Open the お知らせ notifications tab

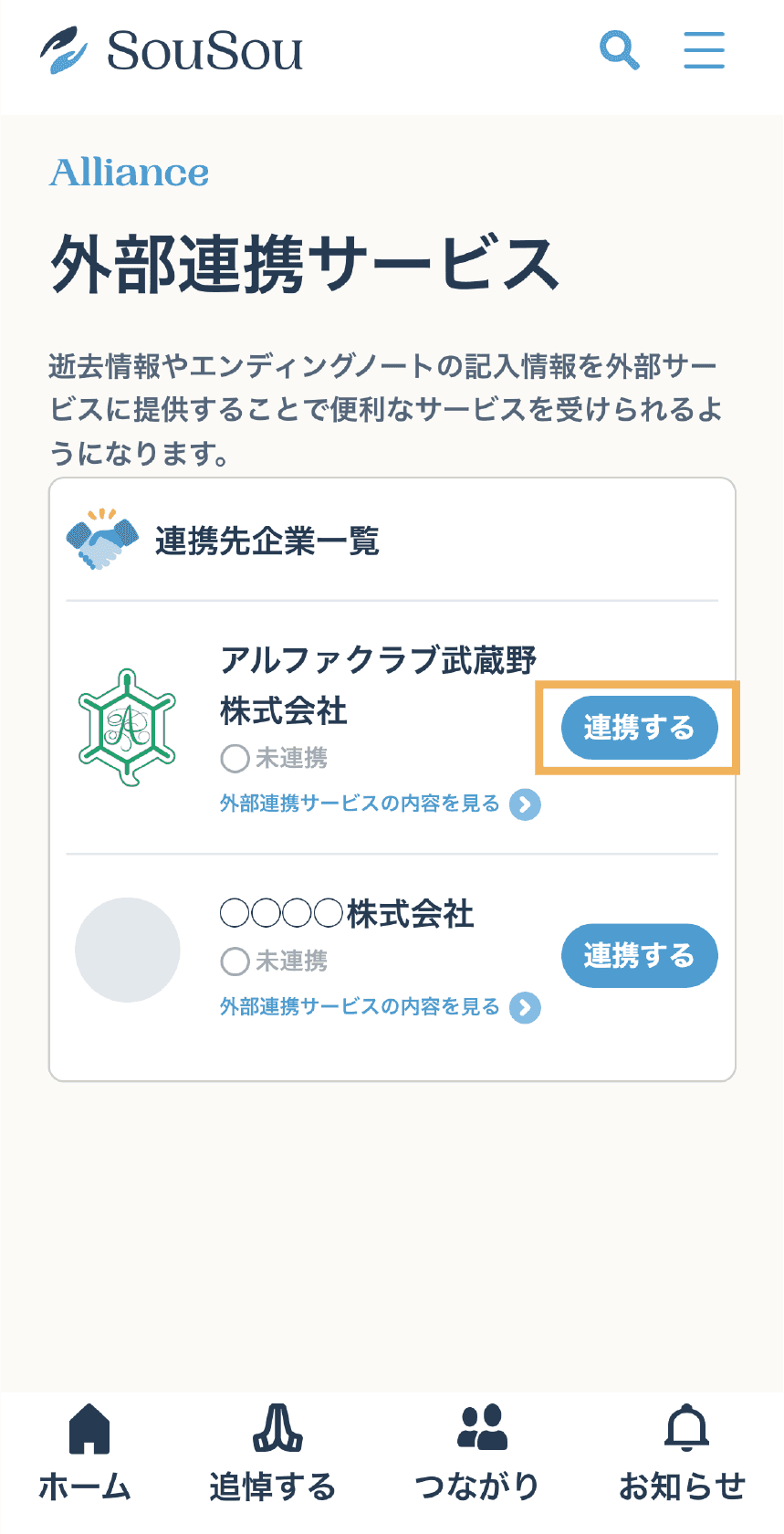[x=684, y=1454]
